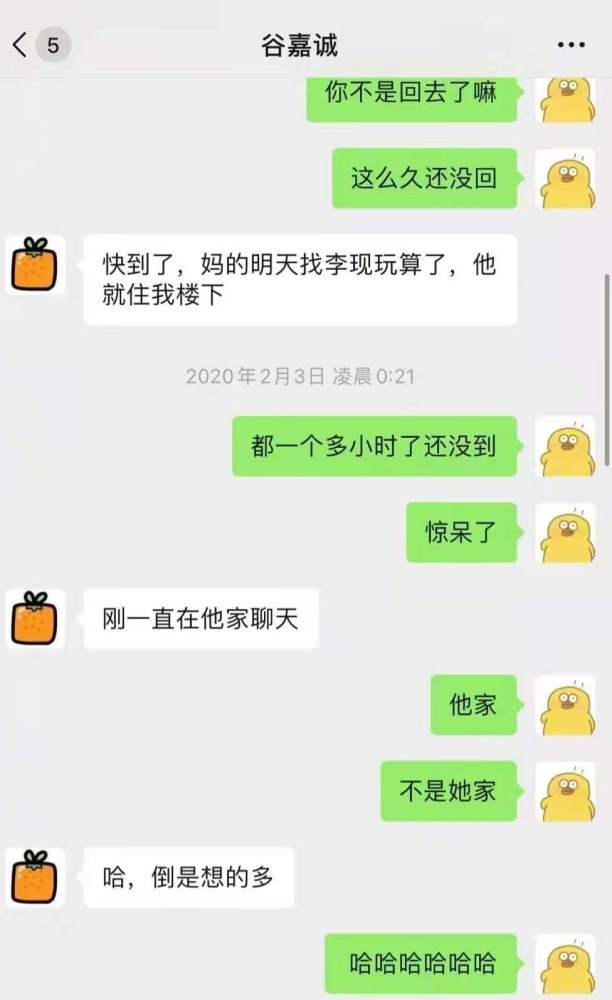Open the three-dot chat info menu
612x1000 pixels.
570,46
